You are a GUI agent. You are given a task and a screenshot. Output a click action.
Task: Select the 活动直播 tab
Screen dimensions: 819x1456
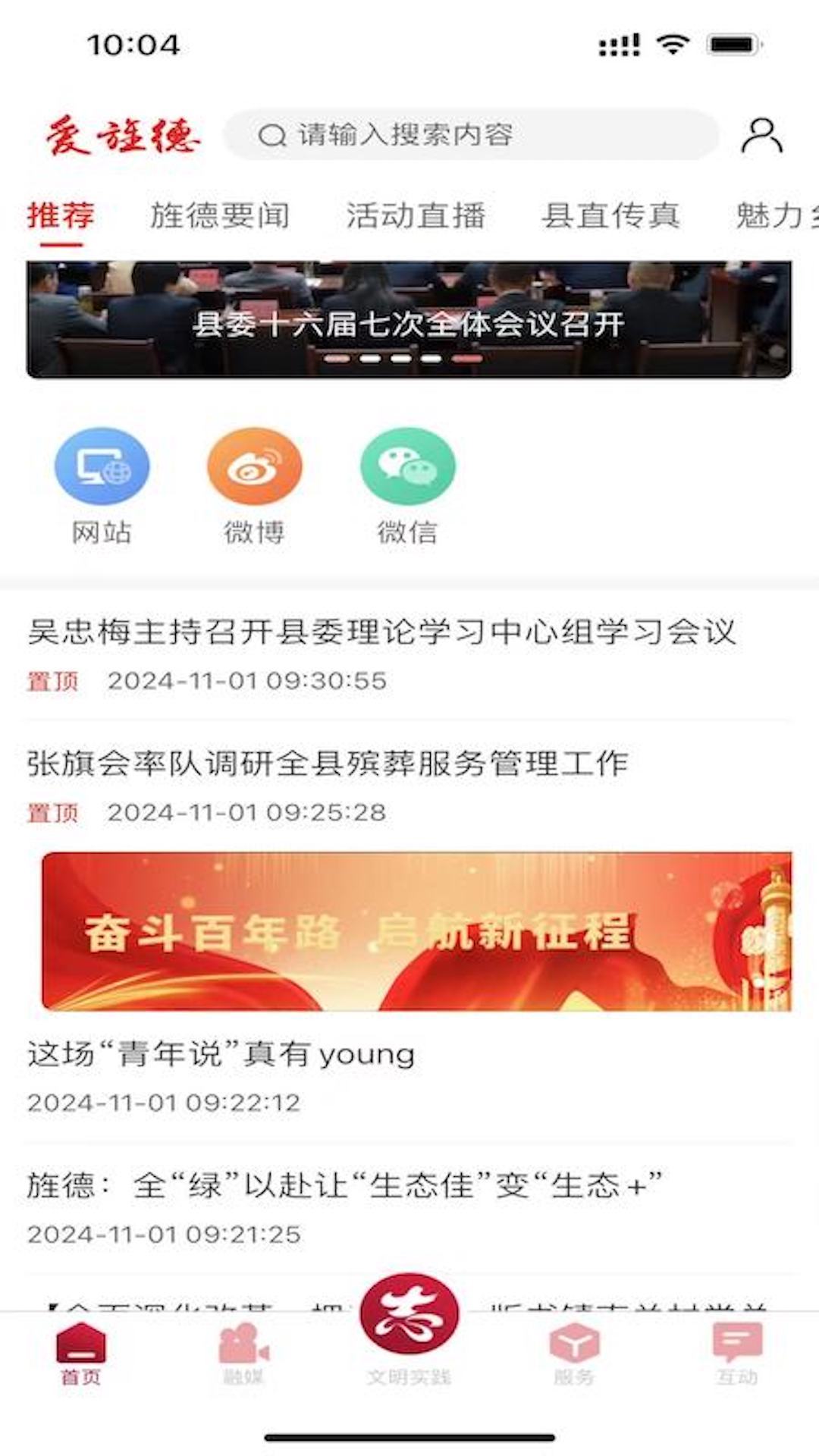(x=416, y=216)
